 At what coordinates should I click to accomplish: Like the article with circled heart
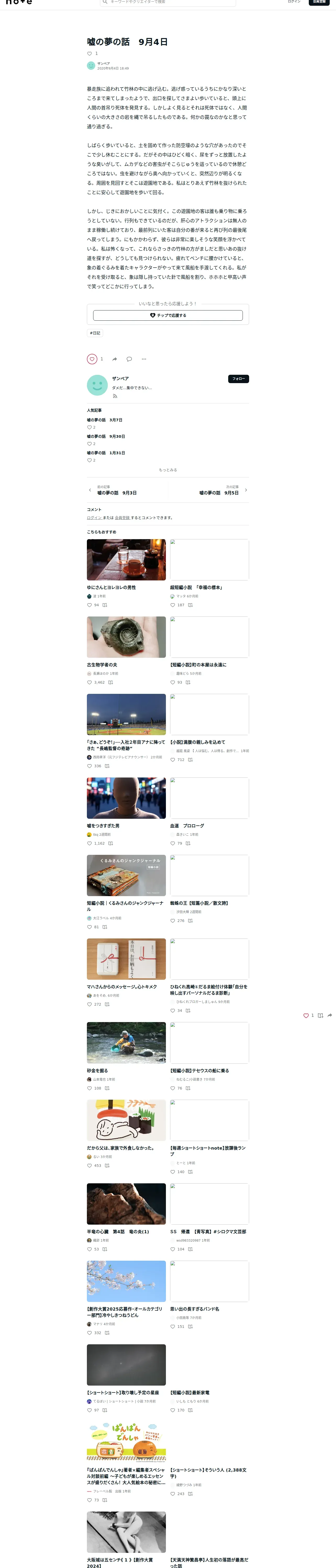click(x=92, y=359)
